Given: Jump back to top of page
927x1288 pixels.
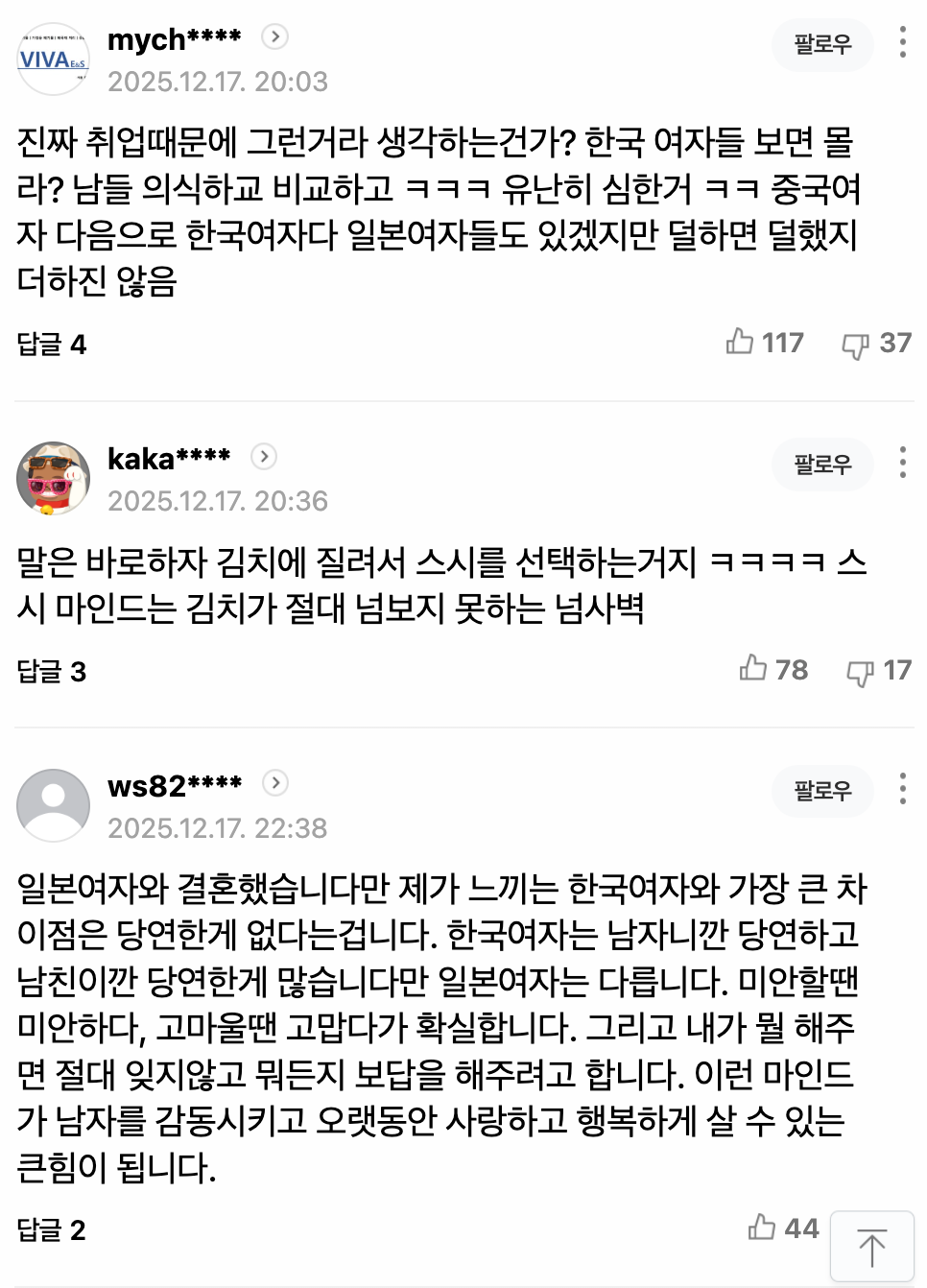Looking at the screenshot, I should [871, 1247].
